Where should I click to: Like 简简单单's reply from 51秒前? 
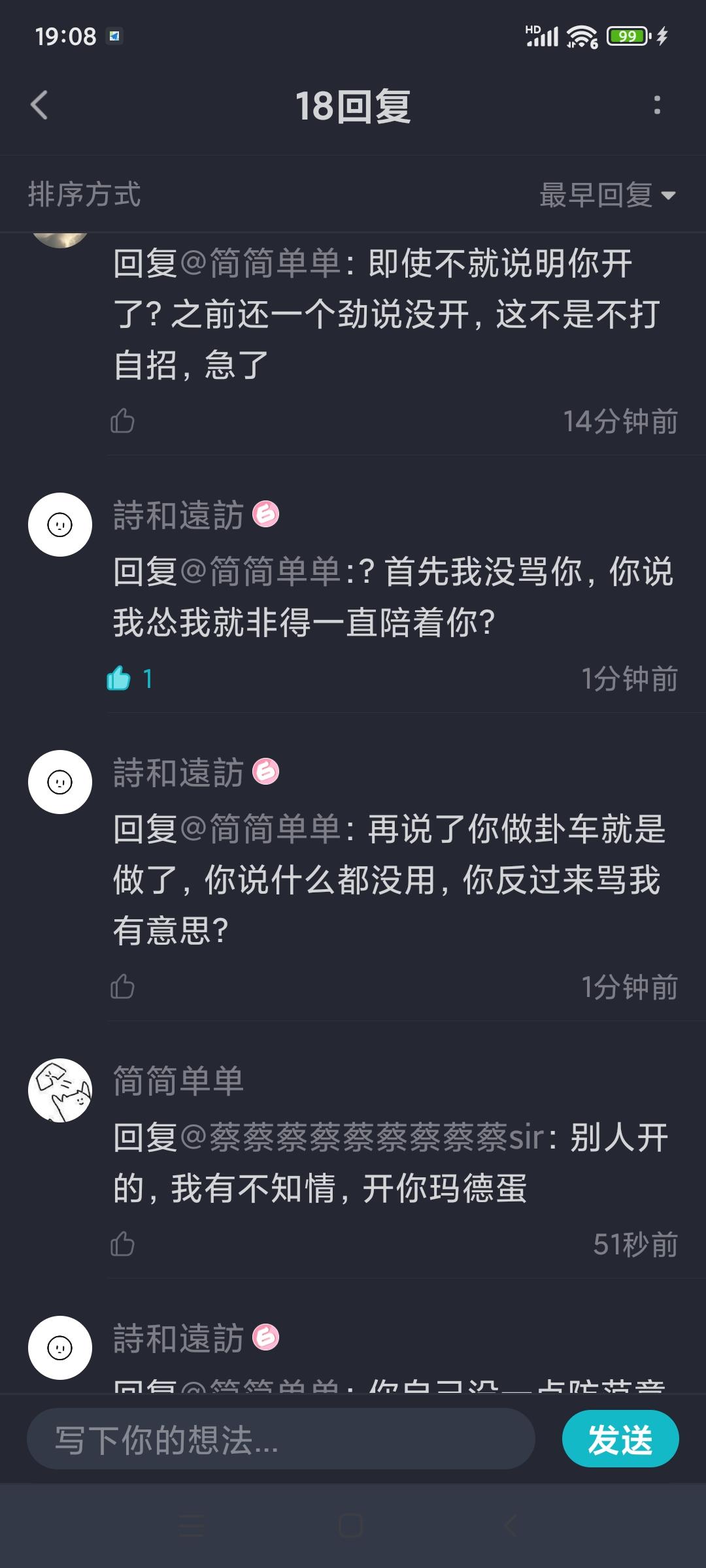[122, 1244]
